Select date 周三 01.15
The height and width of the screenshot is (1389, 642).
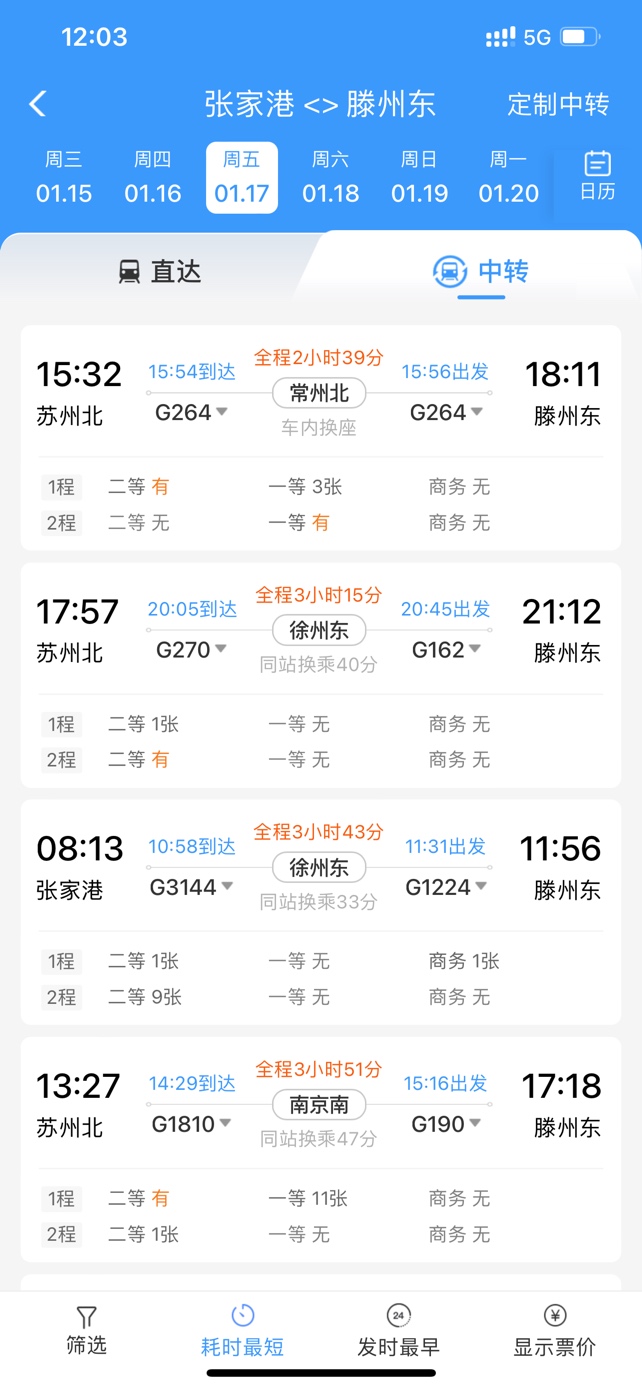point(64,177)
